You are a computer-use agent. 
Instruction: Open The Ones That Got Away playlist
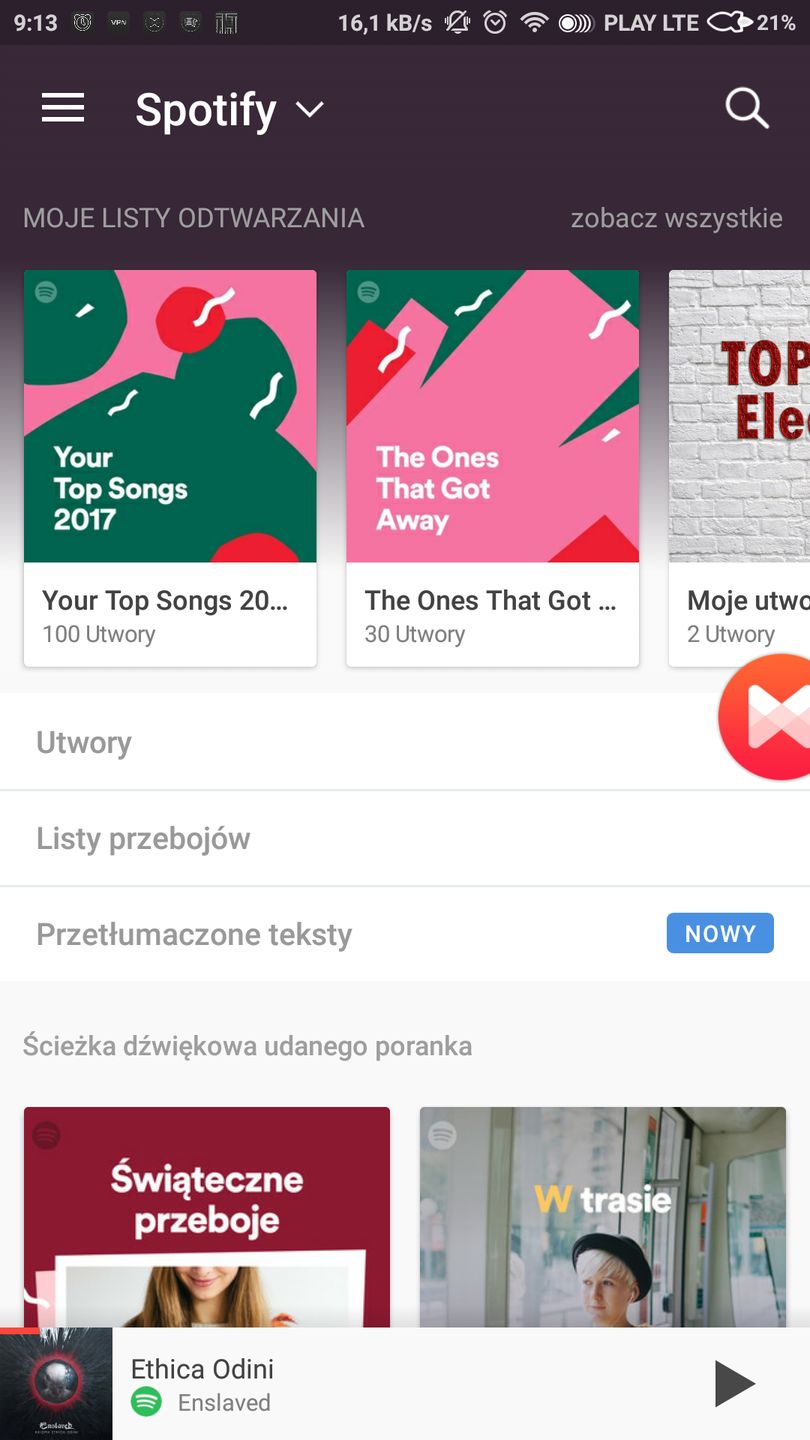492,467
